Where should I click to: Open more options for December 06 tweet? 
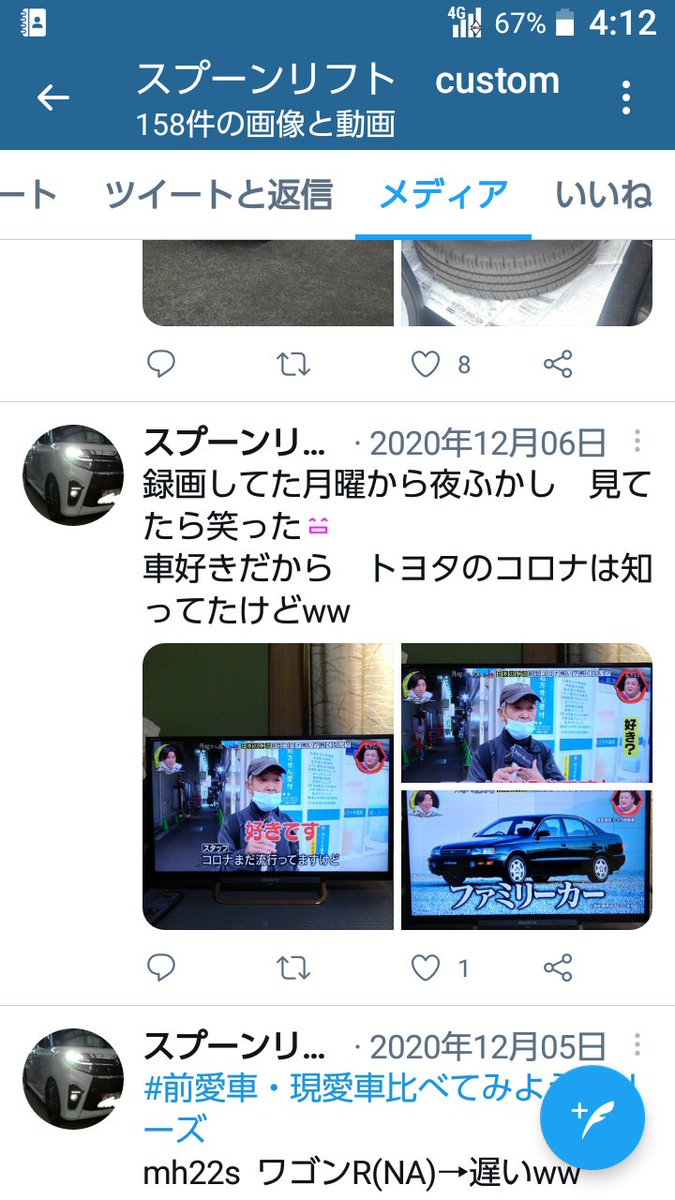[x=638, y=441]
